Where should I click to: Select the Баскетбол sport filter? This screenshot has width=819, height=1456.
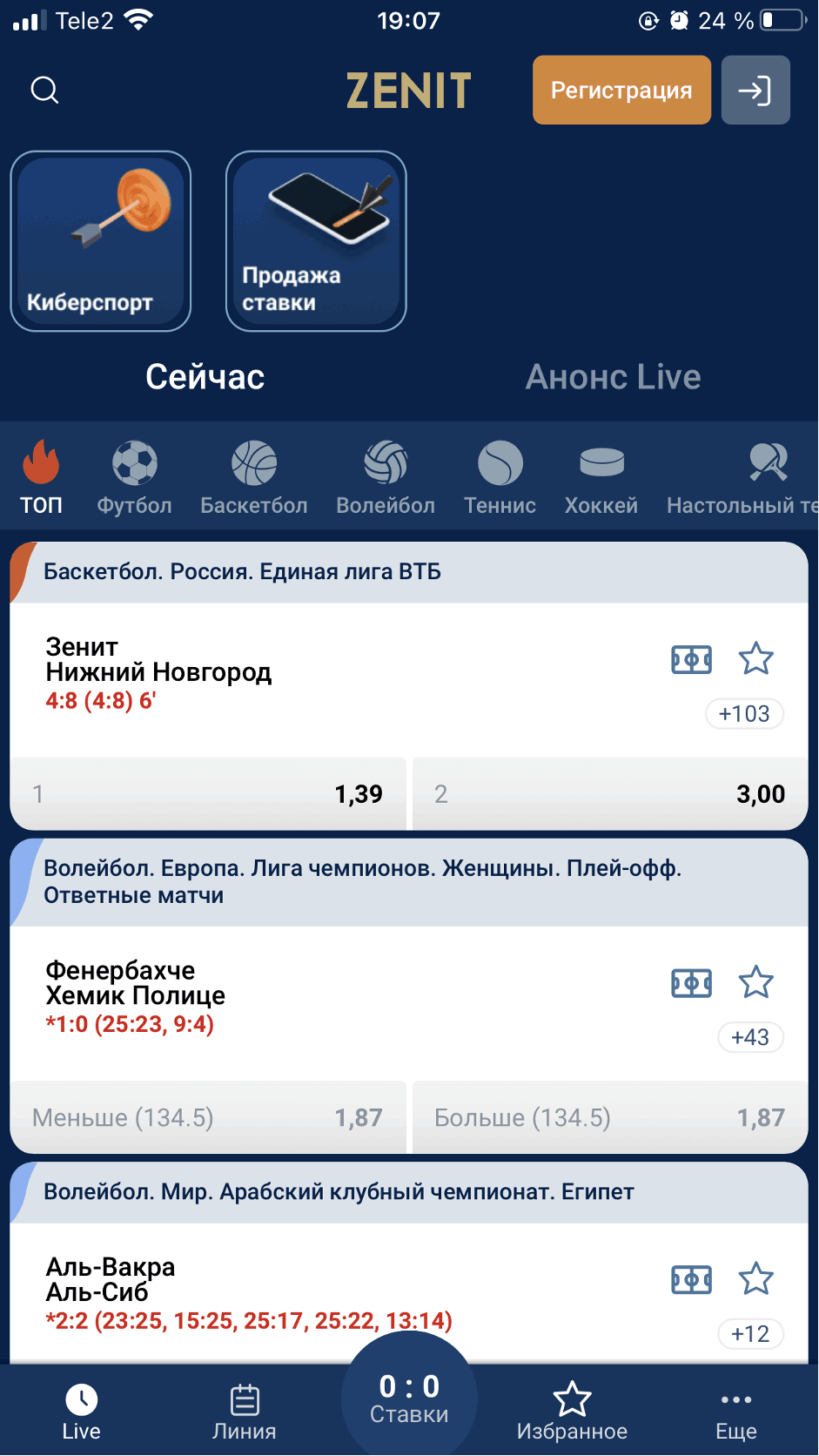pyautogui.click(x=254, y=478)
